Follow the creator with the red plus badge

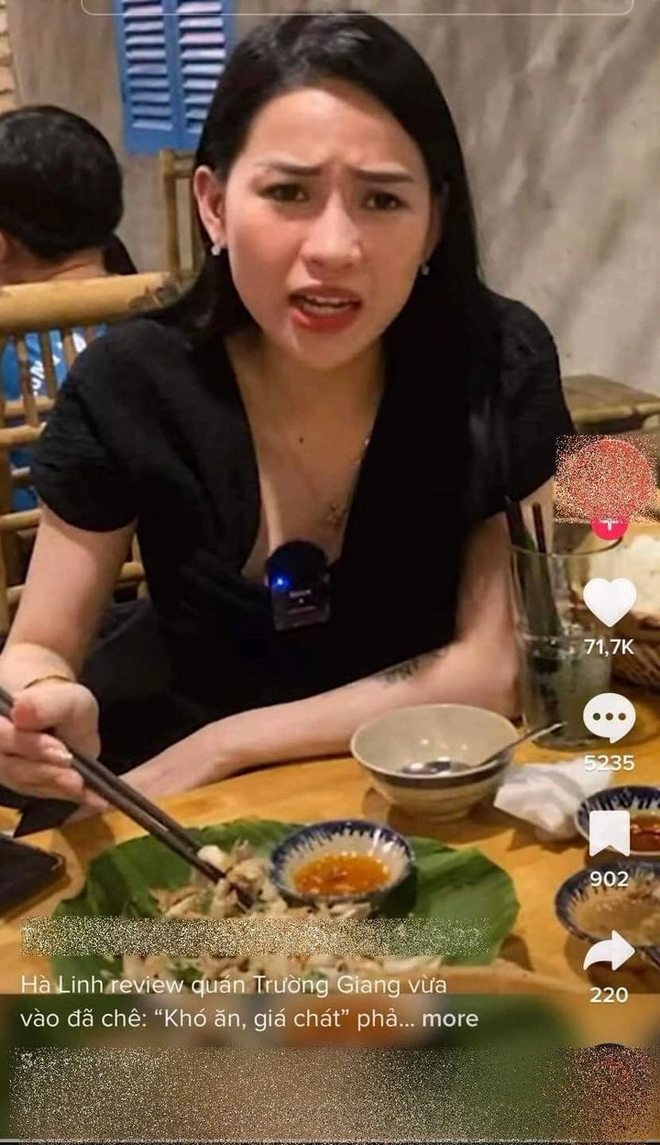[609, 526]
